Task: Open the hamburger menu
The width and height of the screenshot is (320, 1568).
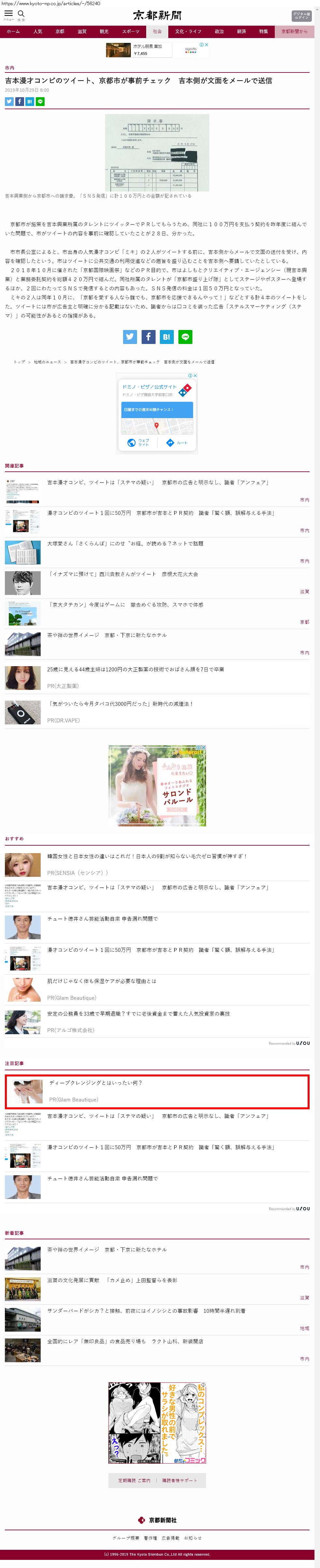Action: click(x=8, y=15)
